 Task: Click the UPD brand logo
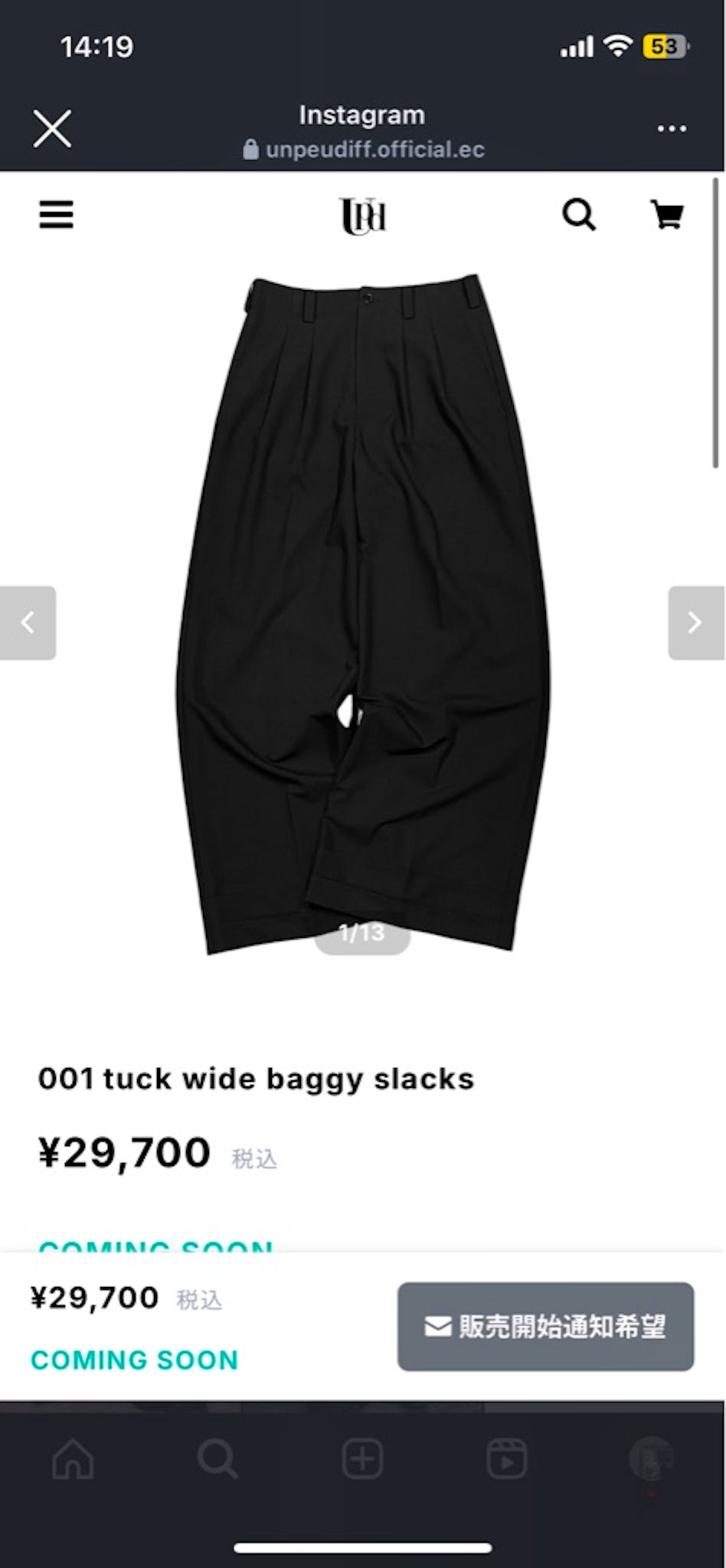click(362, 217)
